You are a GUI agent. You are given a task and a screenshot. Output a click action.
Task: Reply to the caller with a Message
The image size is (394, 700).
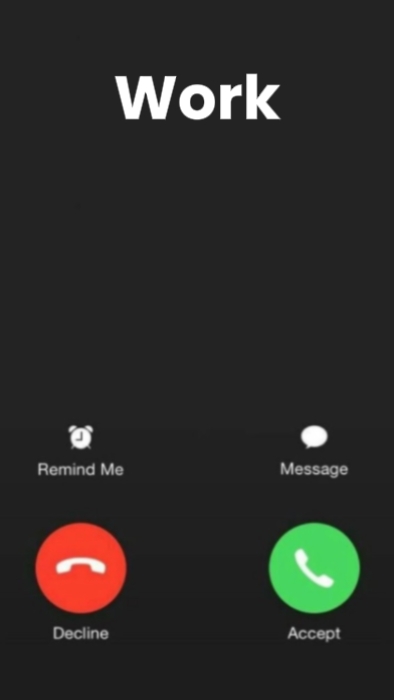[x=314, y=451]
